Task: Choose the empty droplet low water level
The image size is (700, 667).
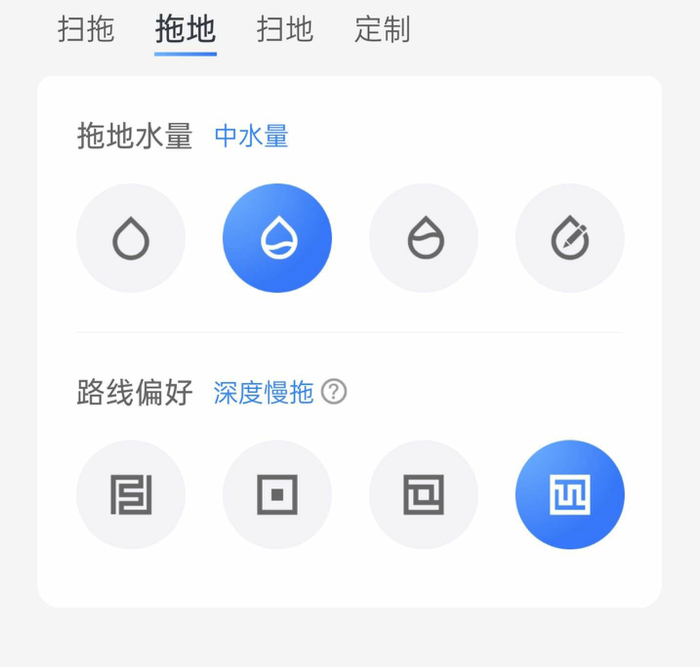Action: click(131, 238)
